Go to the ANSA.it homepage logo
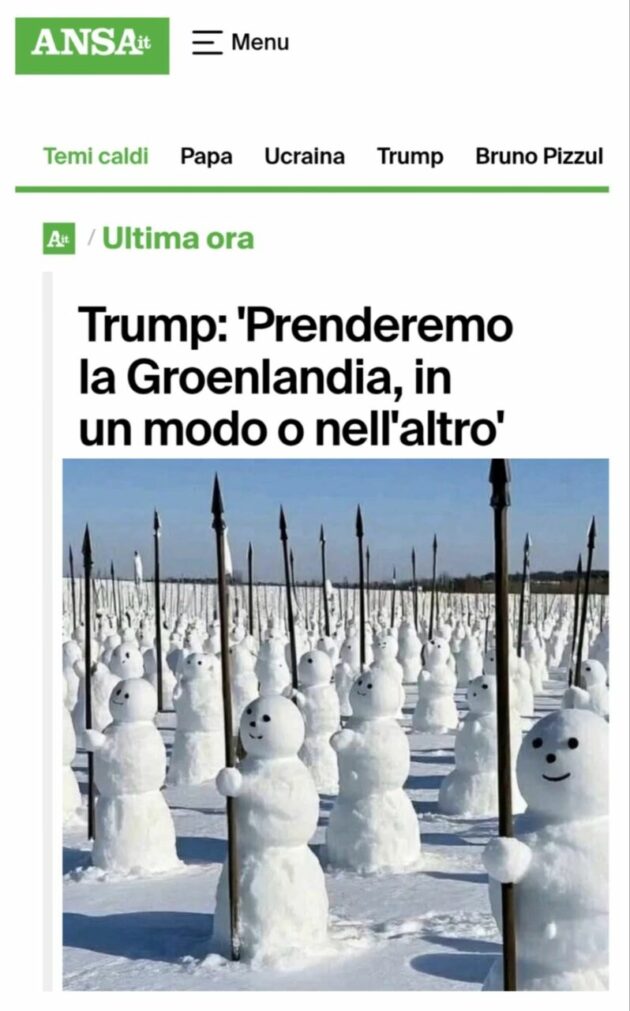The width and height of the screenshot is (630, 1011). pos(92,45)
